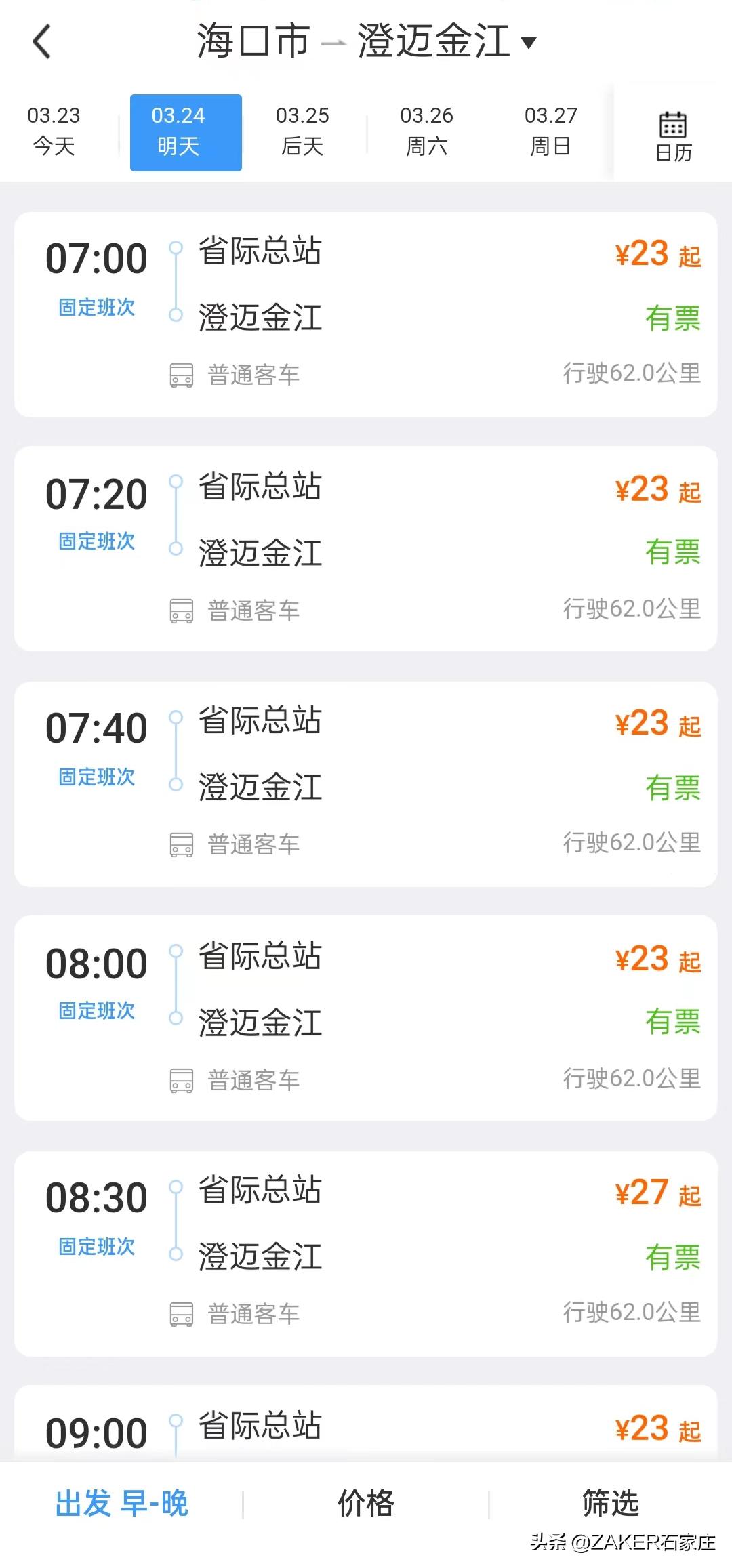The width and height of the screenshot is (732, 1568).
Task: Click the 固定班次 label under 07:20
Action: pyautogui.click(x=97, y=541)
